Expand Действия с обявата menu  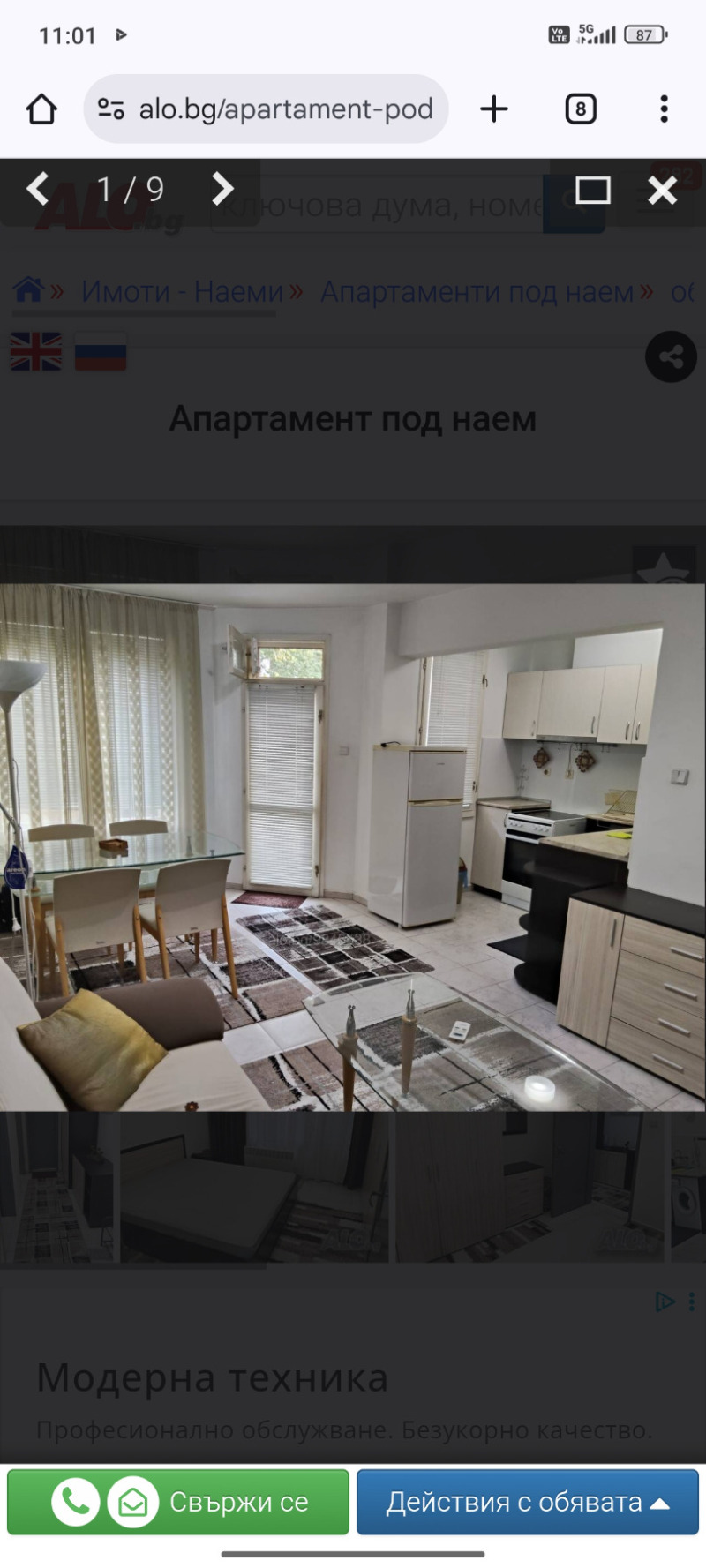[x=527, y=1502]
